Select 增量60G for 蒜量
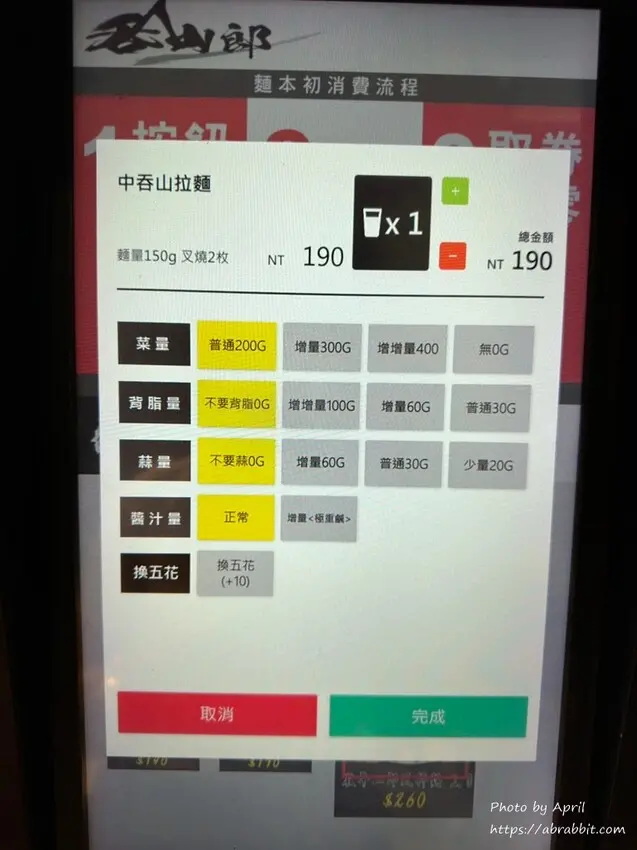The image size is (637, 850). coord(320,464)
